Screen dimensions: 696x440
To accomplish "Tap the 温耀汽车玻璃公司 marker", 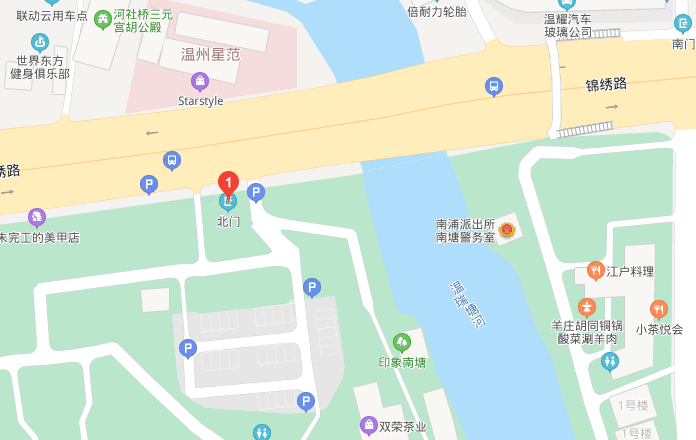I will (x=567, y=5).
